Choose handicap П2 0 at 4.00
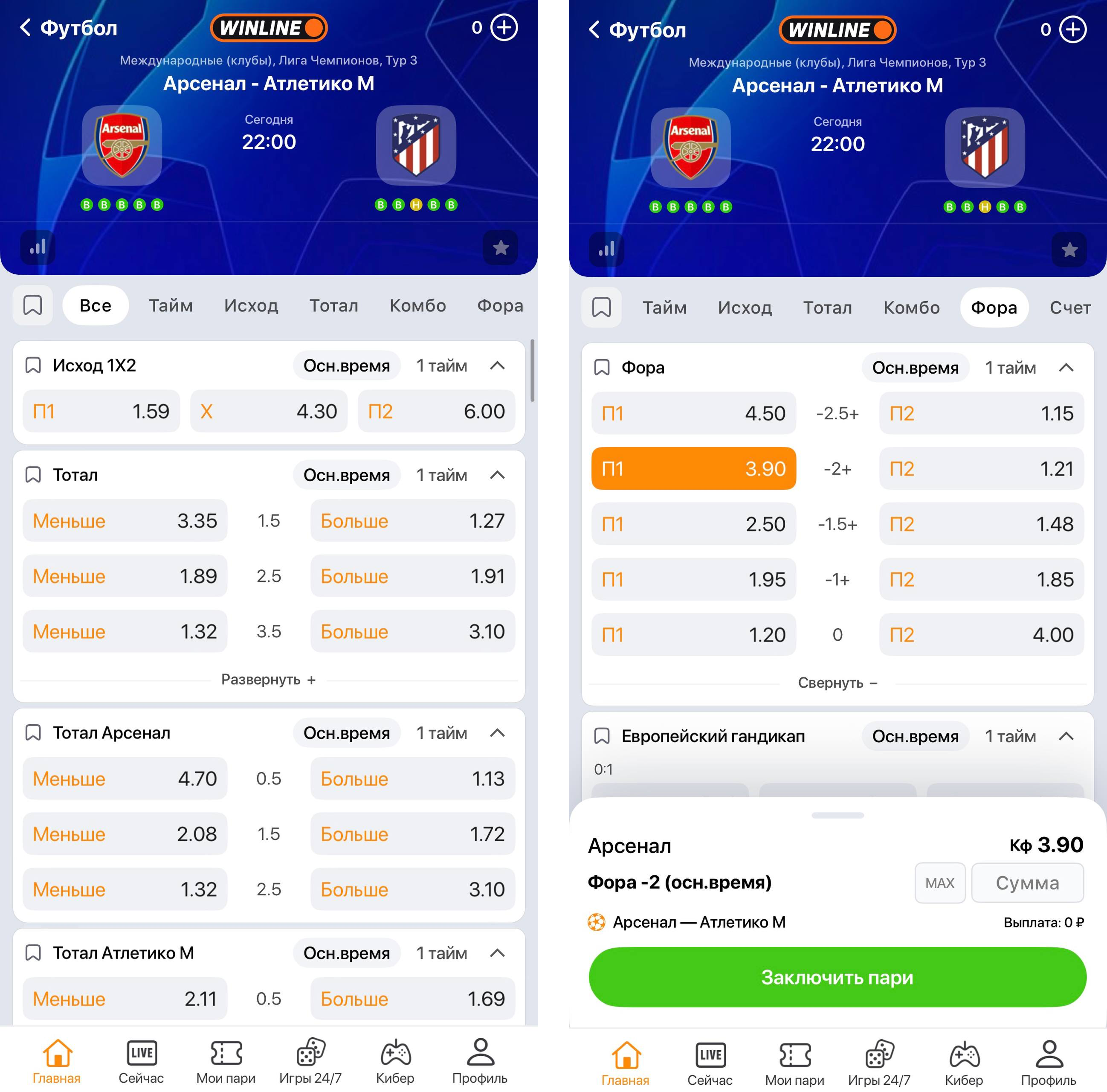This screenshot has height=1092, width=1107. [981, 635]
